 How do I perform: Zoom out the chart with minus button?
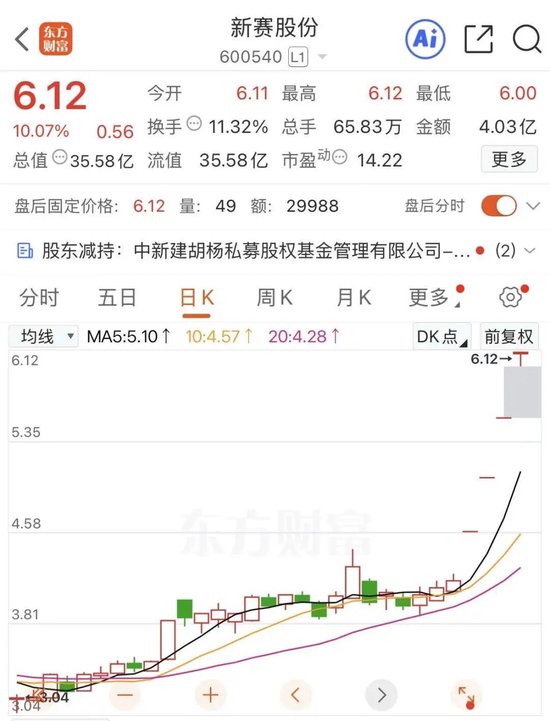pos(125,694)
